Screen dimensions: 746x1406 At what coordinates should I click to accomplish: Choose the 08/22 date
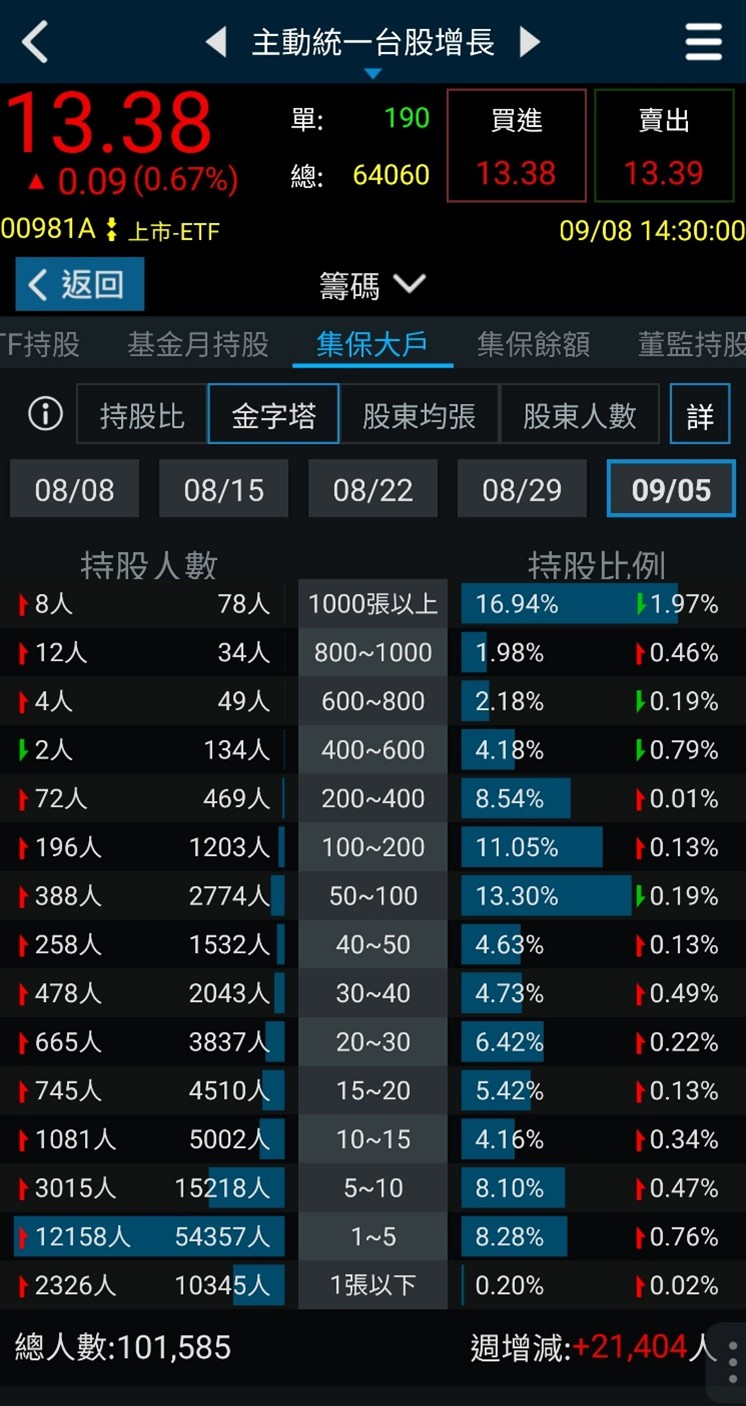coord(372,489)
